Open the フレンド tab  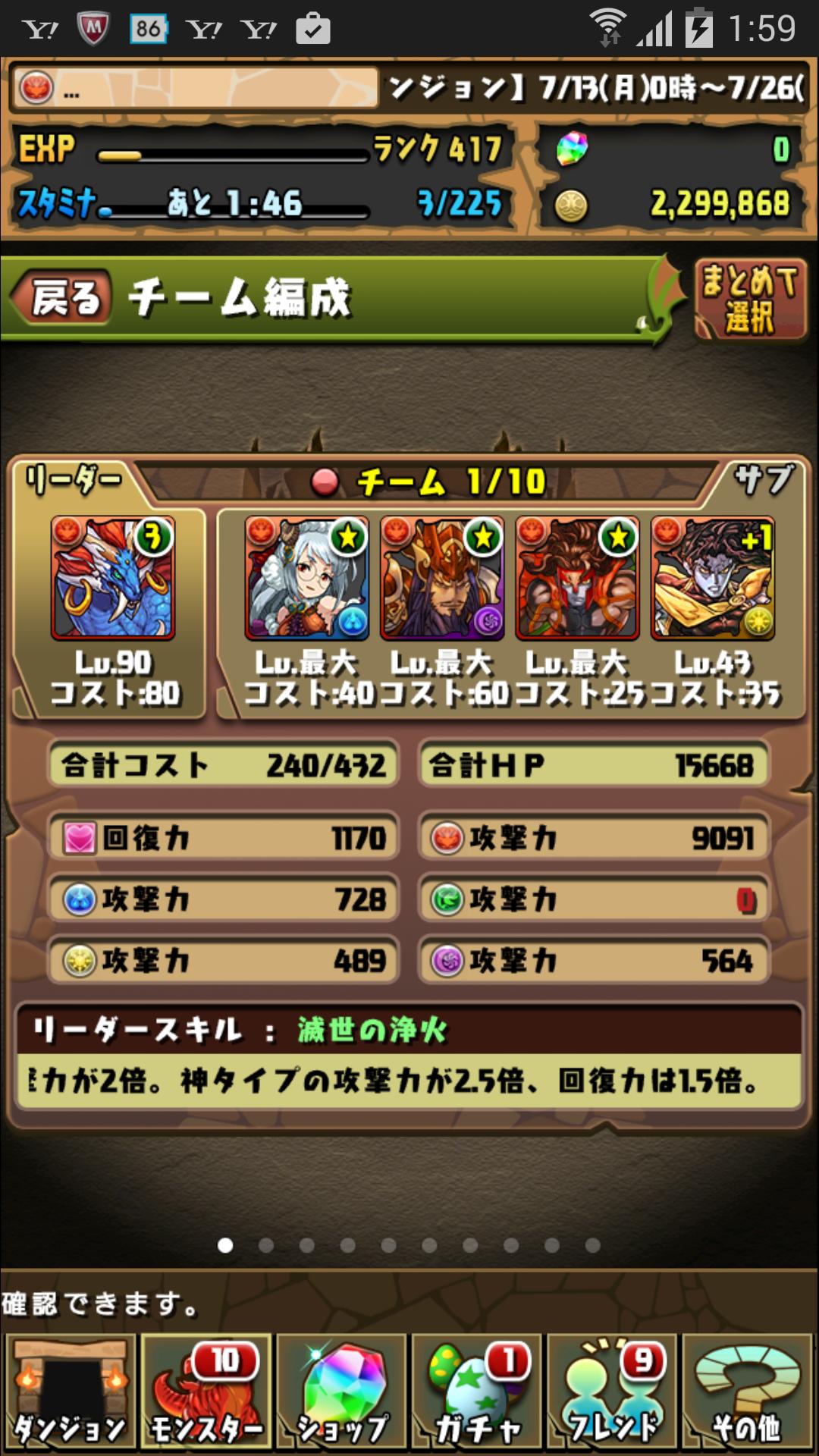(612, 1392)
